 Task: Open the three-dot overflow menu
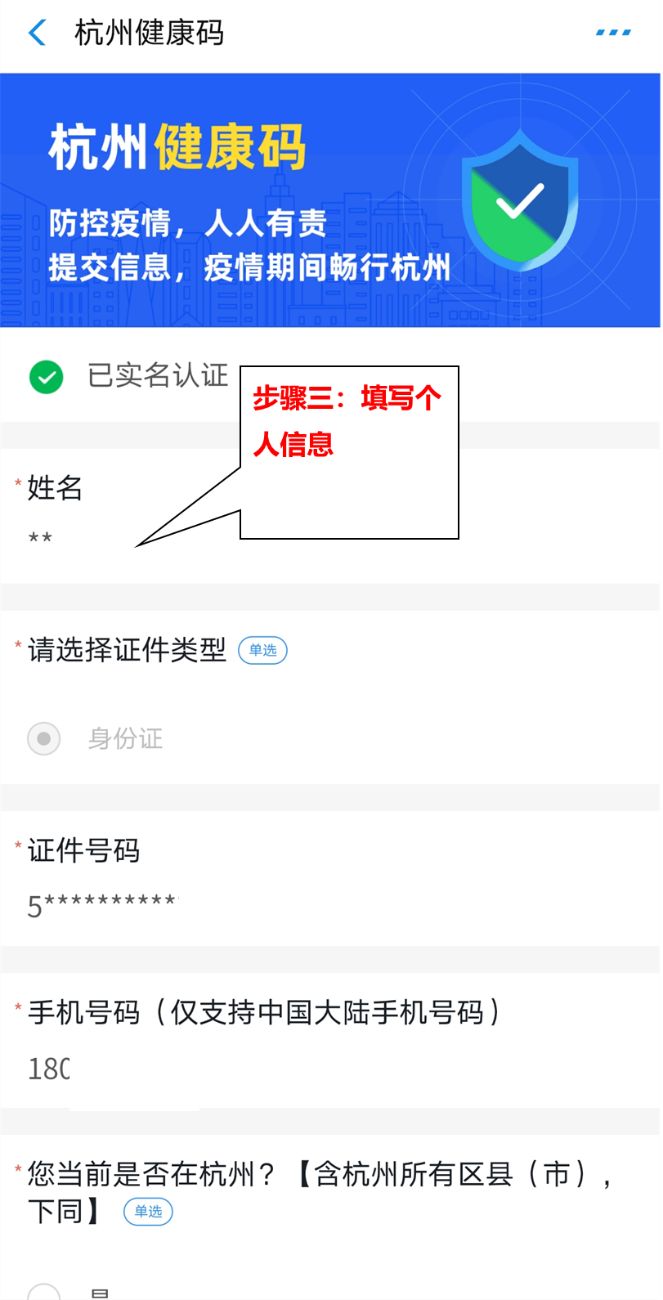(x=612, y=33)
